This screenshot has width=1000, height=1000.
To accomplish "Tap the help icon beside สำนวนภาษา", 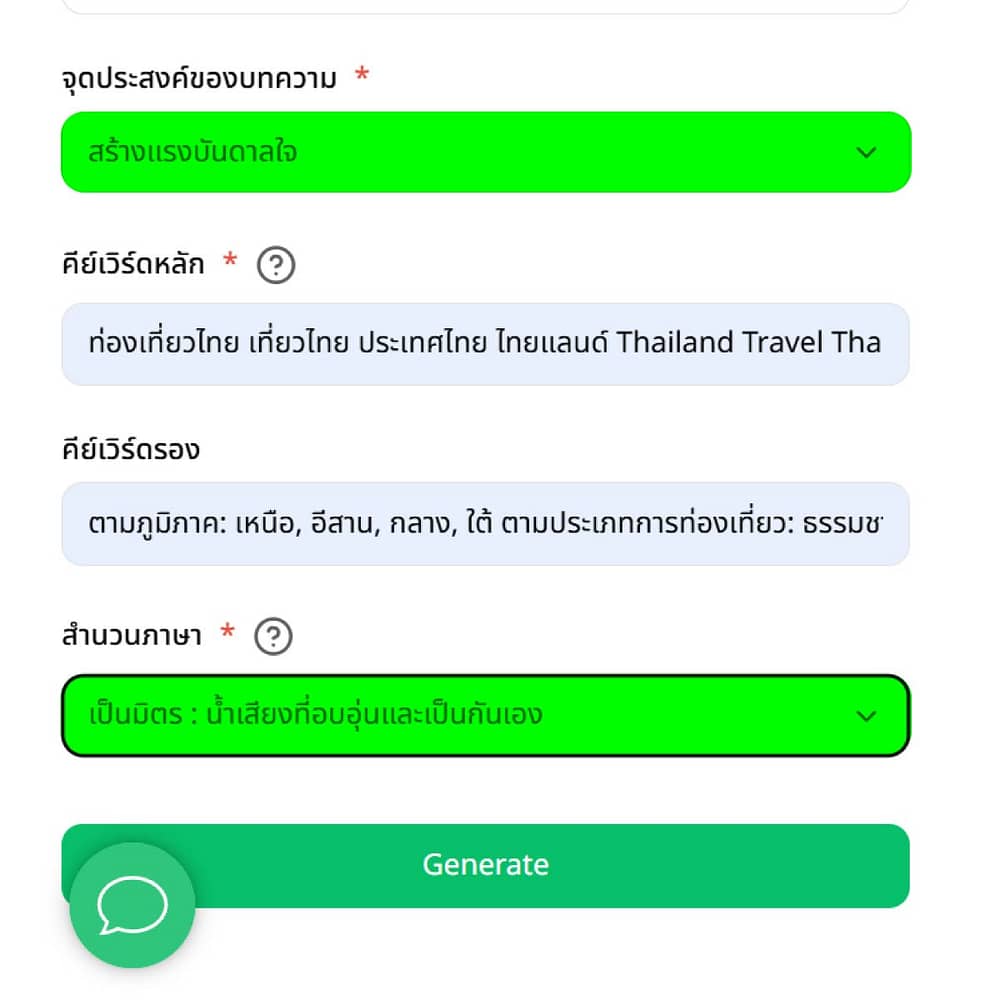I will point(273,636).
